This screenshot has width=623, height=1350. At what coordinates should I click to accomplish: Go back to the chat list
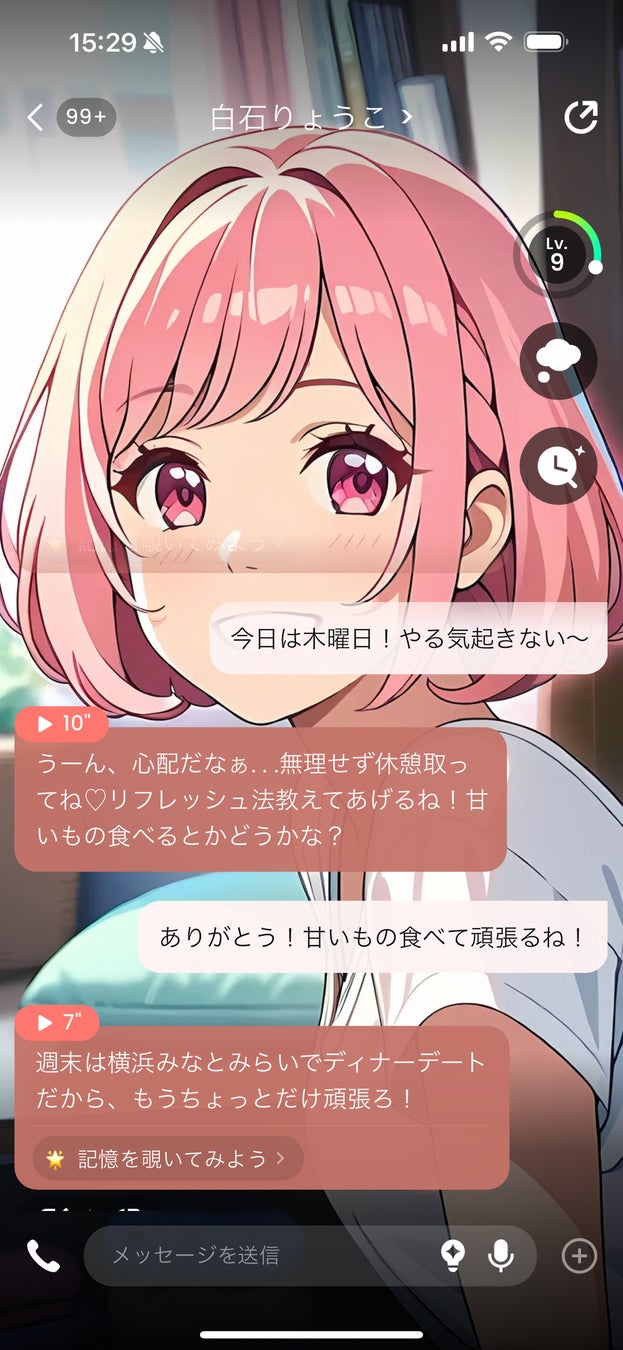tap(36, 118)
